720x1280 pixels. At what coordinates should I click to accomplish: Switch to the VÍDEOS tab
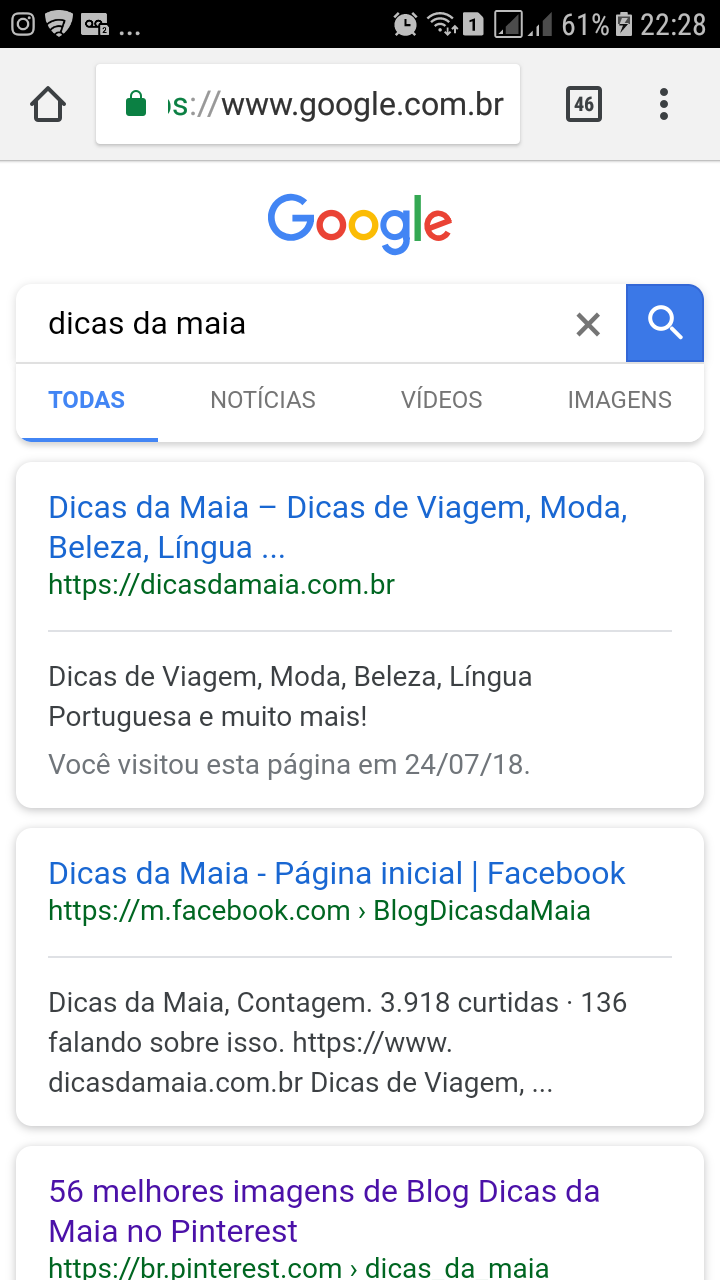(x=441, y=399)
